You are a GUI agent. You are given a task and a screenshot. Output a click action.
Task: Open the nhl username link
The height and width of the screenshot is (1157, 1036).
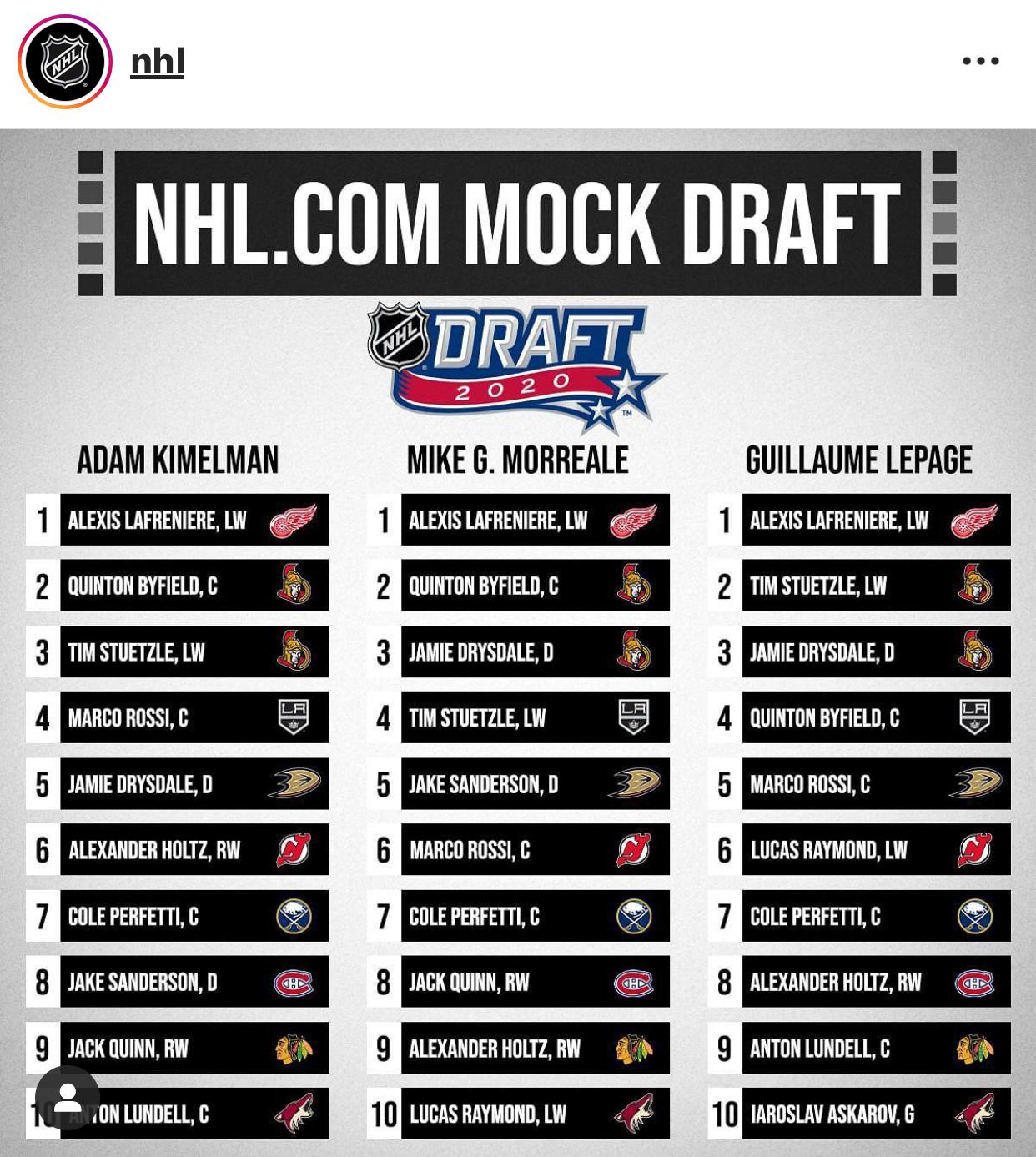157,62
